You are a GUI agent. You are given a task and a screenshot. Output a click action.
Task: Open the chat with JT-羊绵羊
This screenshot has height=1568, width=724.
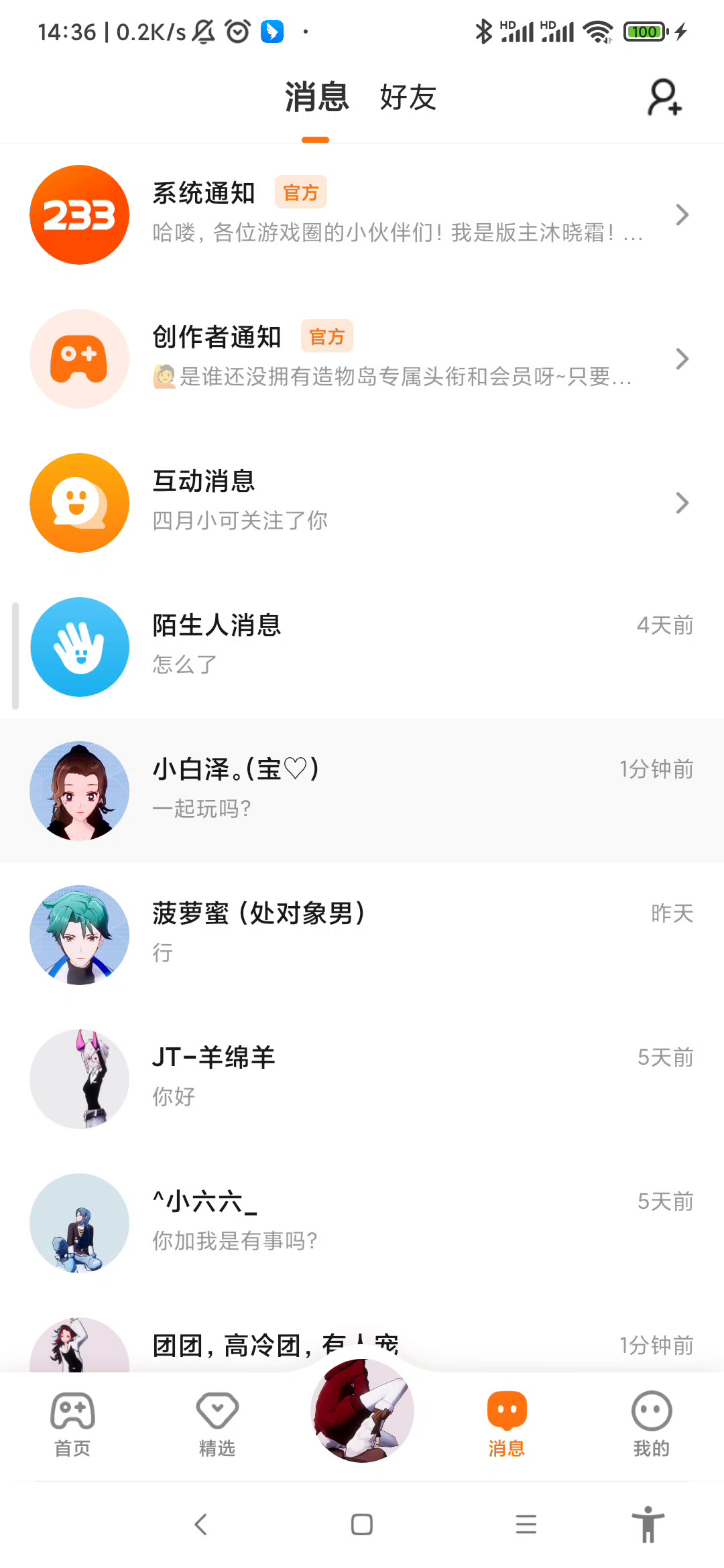pyautogui.click(x=362, y=1079)
